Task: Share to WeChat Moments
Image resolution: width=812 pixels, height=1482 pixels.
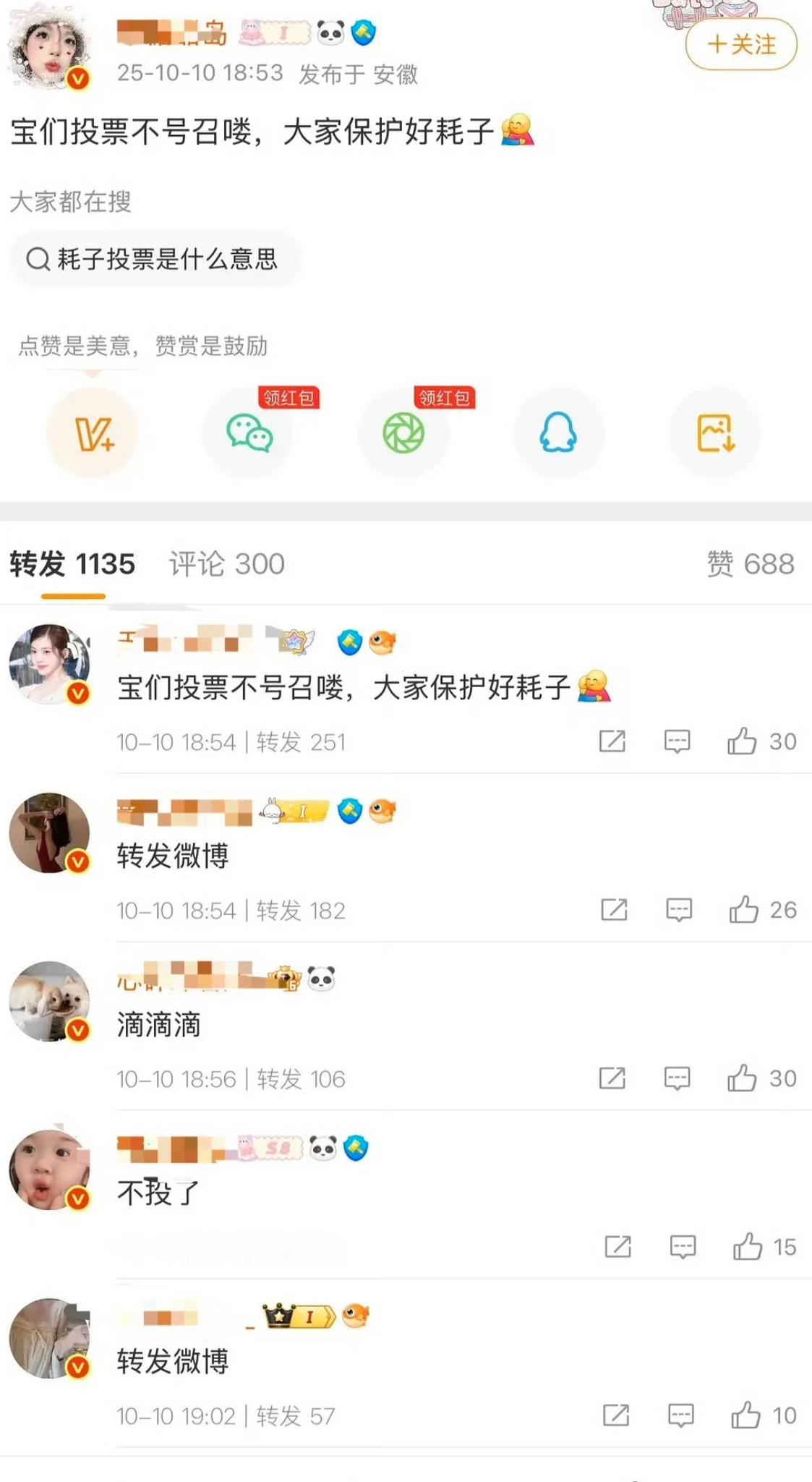Action: [403, 433]
